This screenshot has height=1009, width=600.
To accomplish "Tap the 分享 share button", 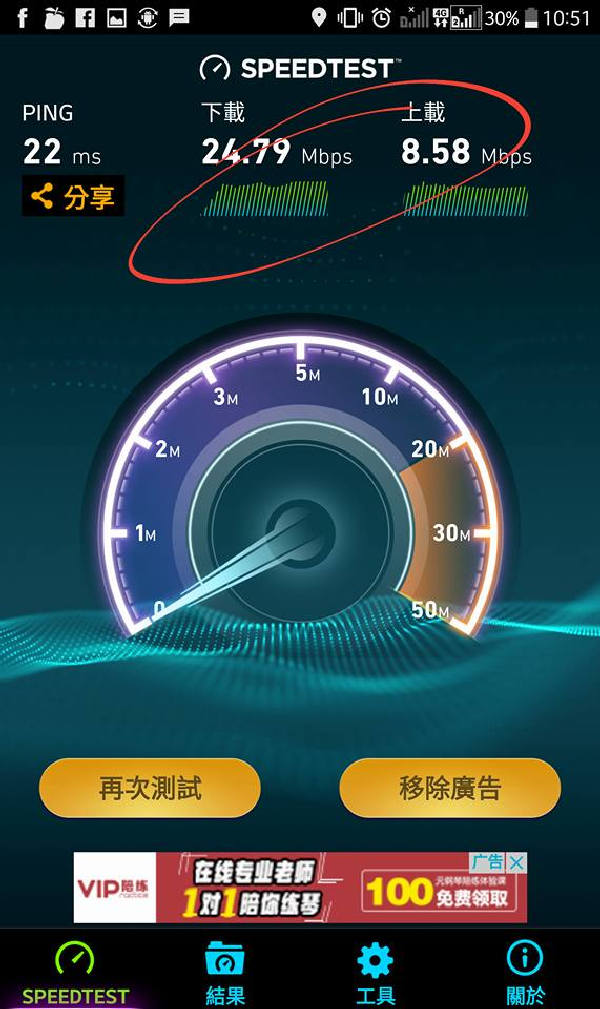I will (73, 196).
